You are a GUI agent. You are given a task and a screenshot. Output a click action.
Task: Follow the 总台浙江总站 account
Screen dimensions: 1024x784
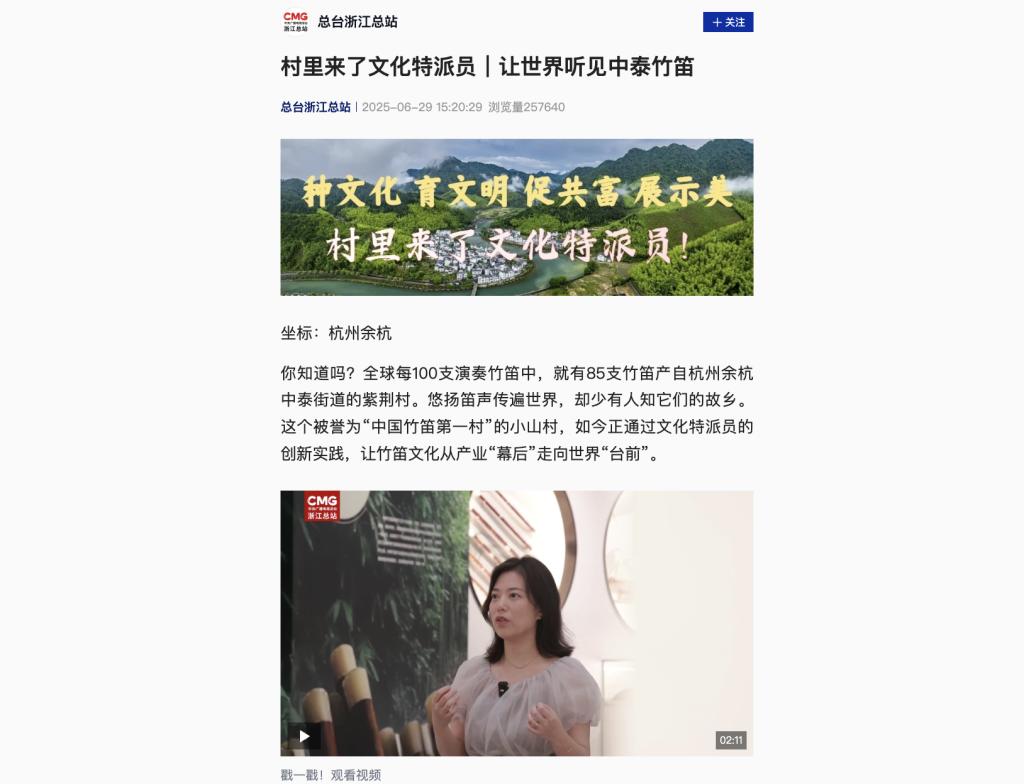(x=728, y=22)
